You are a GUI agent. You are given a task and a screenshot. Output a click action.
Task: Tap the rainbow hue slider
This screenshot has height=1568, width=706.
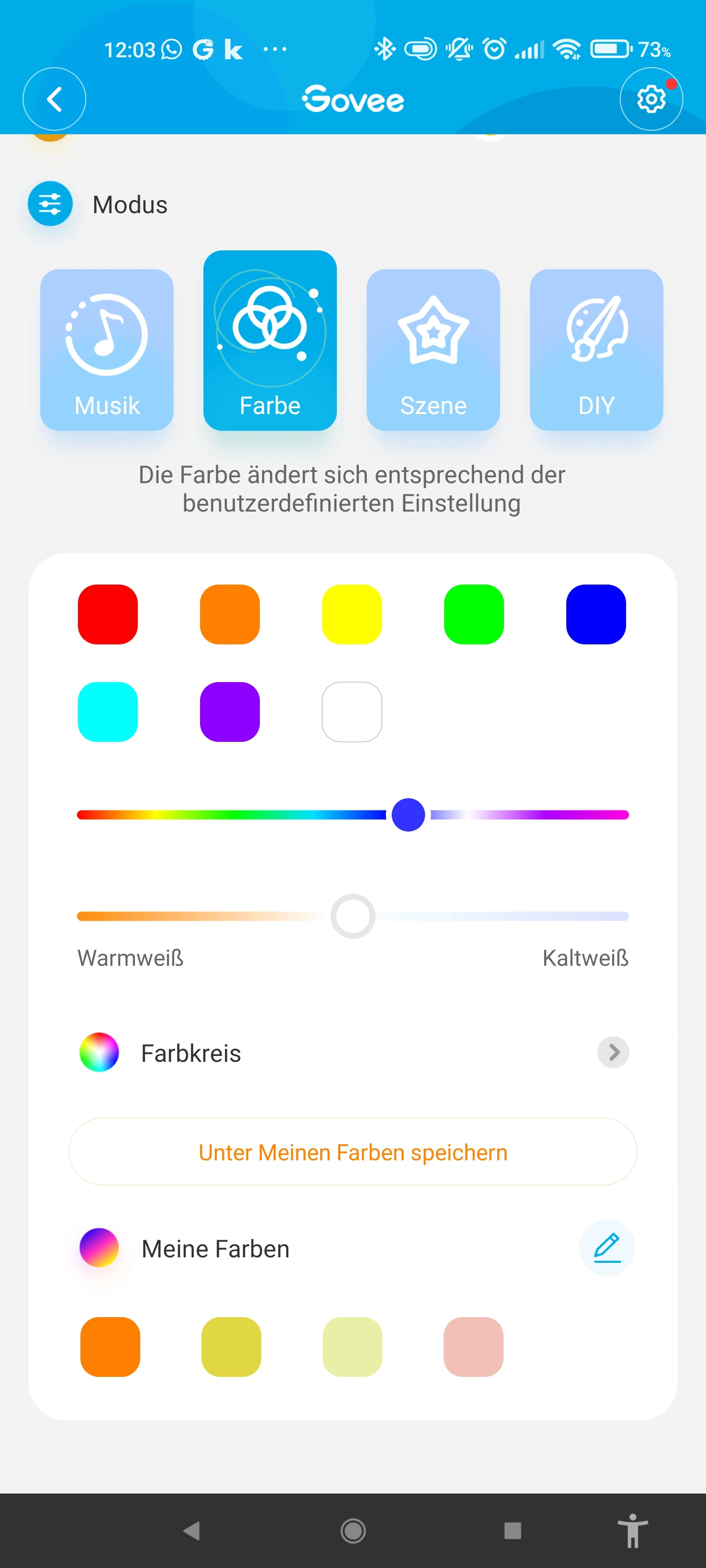click(x=353, y=814)
